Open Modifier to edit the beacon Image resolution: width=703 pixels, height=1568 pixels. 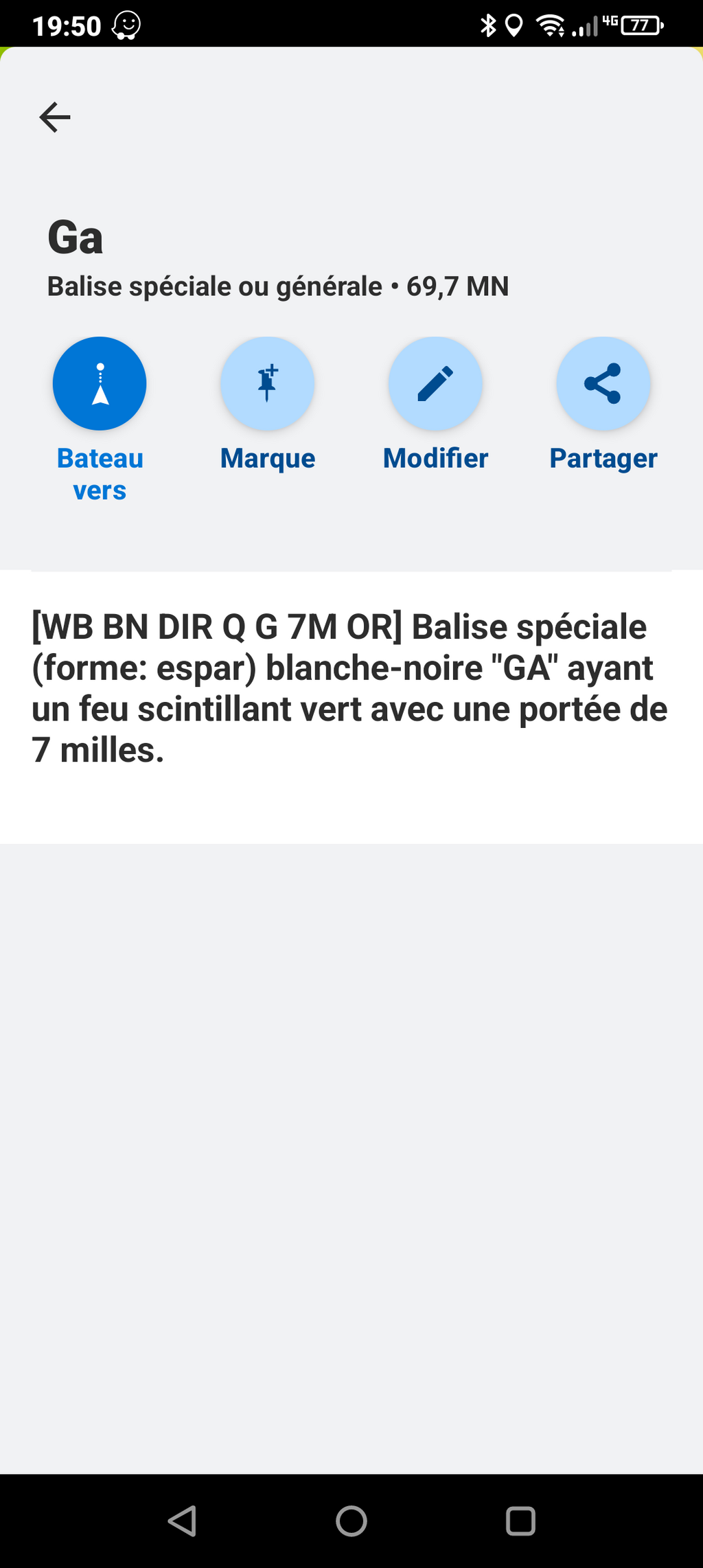click(435, 383)
